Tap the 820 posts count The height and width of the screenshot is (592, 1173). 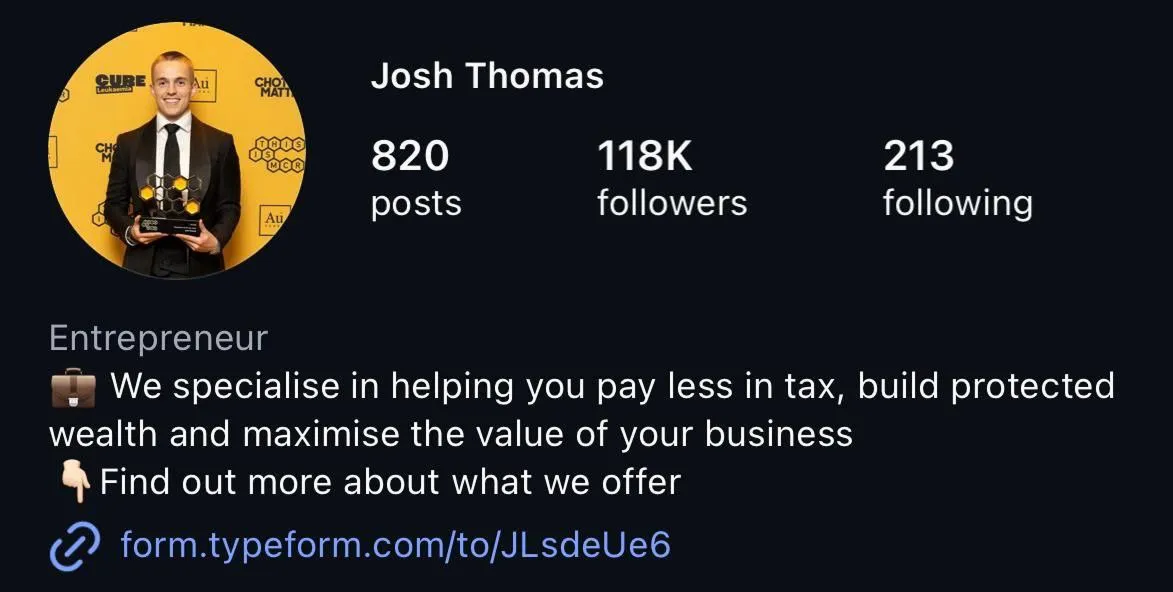415,179
